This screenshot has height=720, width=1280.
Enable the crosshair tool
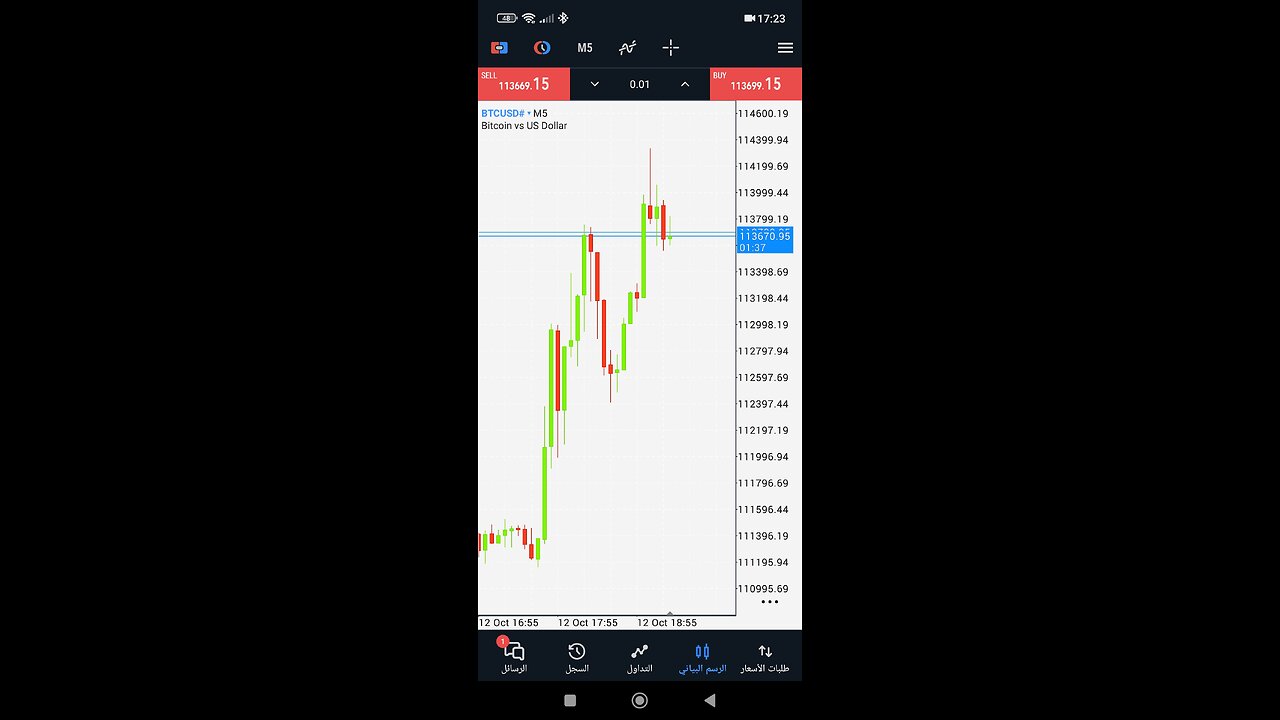pyautogui.click(x=671, y=48)
